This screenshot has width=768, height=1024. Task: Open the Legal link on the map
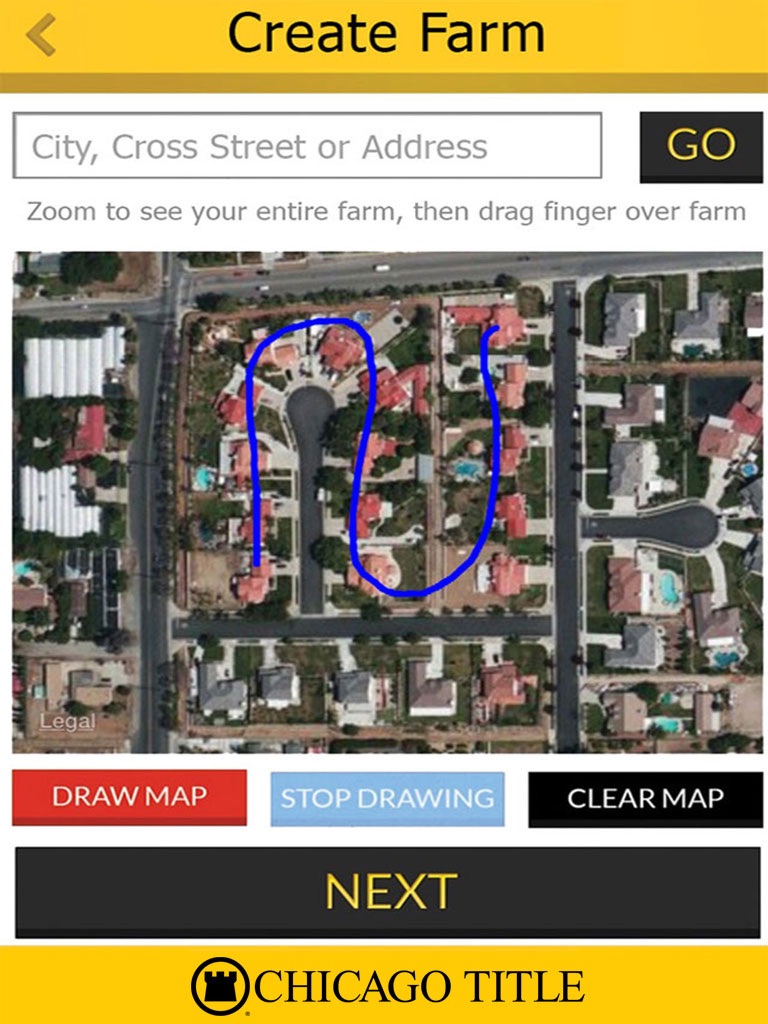coord(67,722)
